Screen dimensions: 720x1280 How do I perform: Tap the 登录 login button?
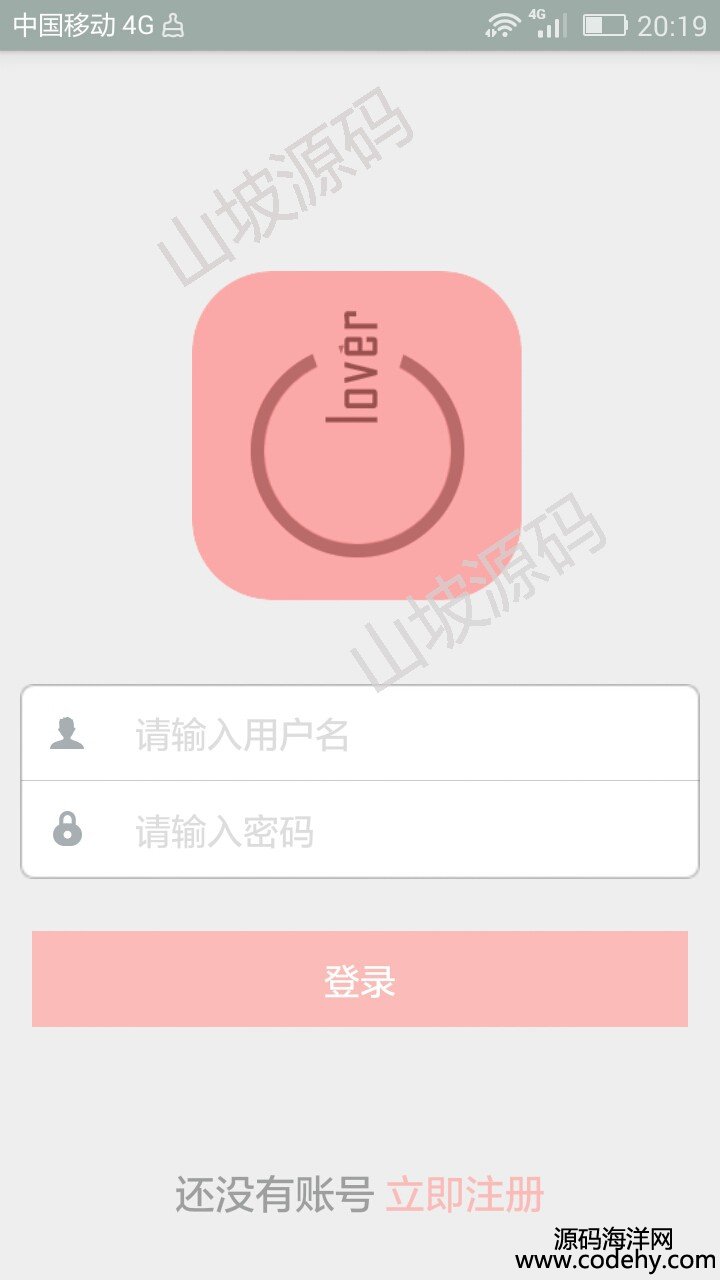(x=360, y=979)
